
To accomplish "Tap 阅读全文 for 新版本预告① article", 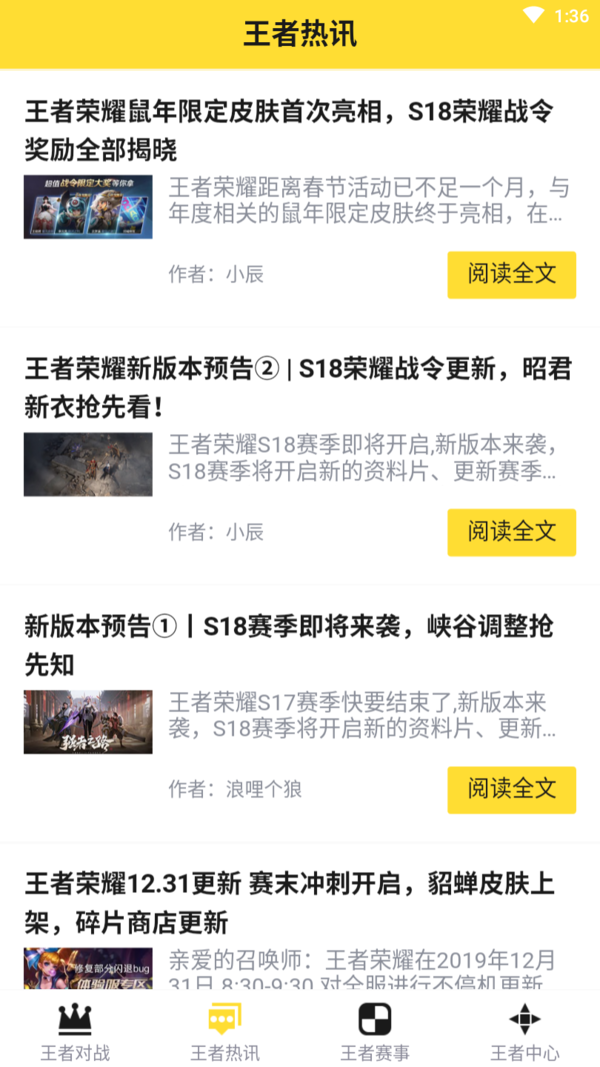I will [x=511, y=789].
